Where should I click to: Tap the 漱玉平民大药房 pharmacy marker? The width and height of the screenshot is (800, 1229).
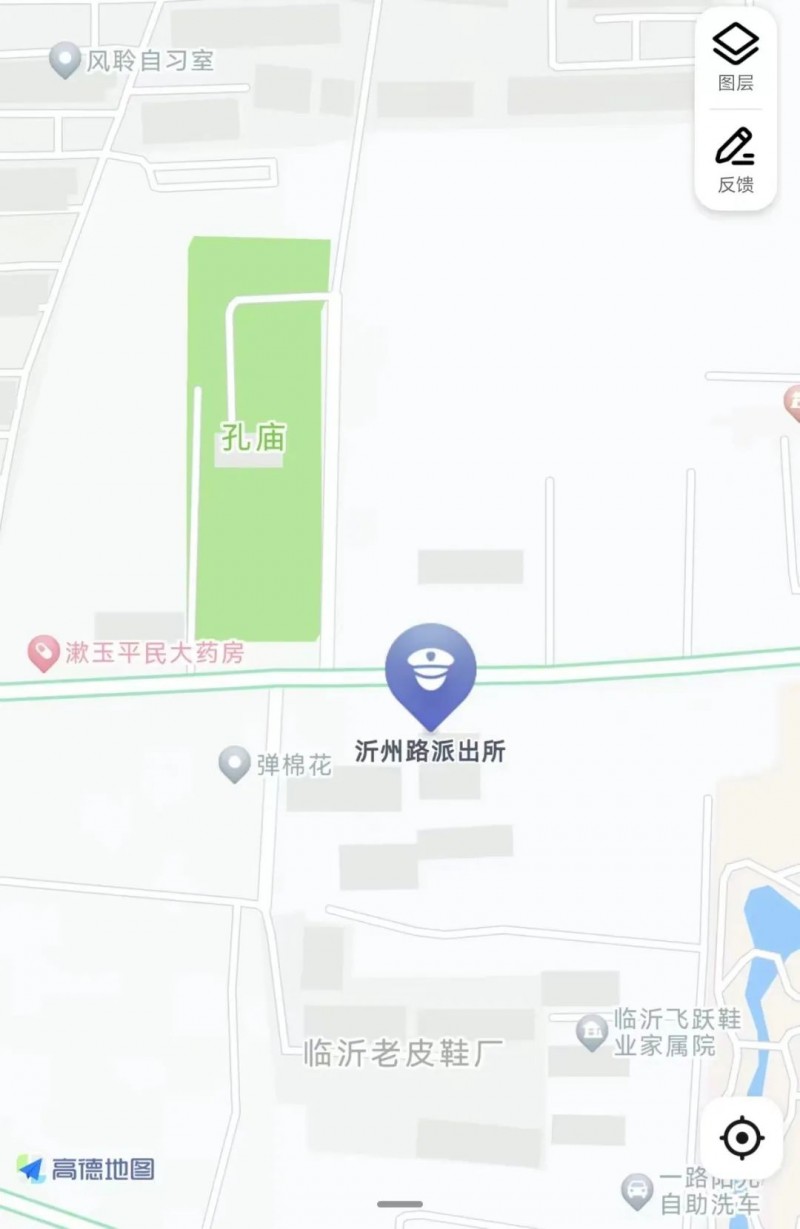pyautogui.click(x=43, y=655)
